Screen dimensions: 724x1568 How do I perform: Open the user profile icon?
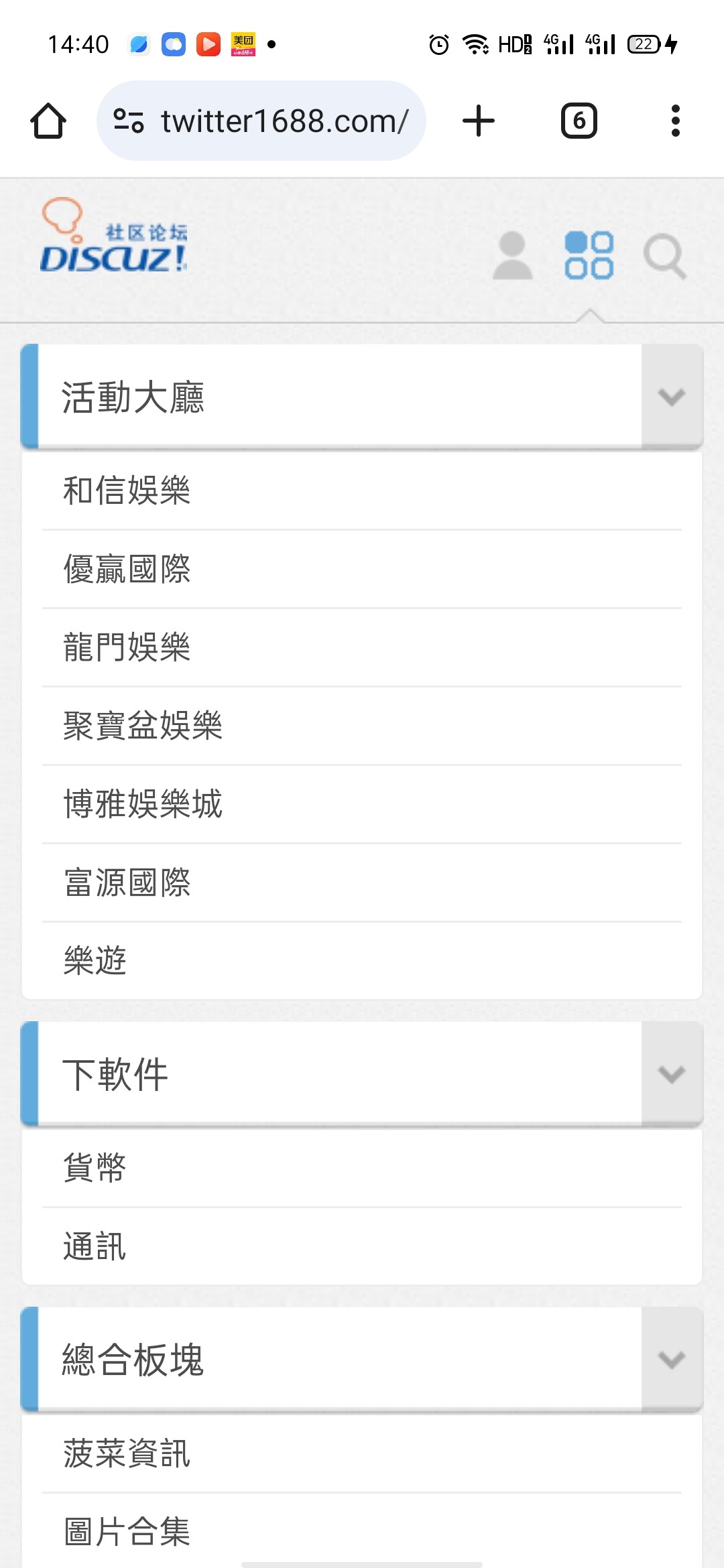512,255
